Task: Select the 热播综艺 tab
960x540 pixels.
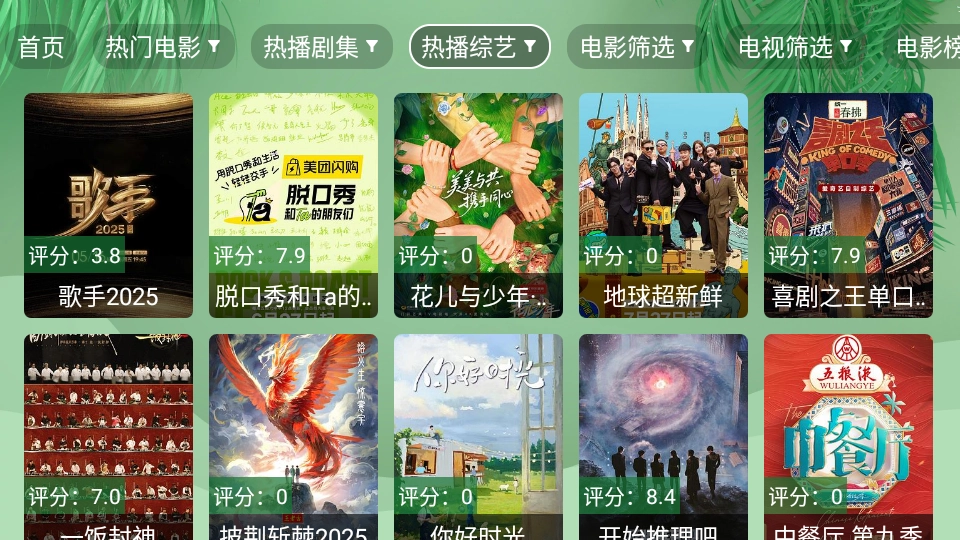Action: 479,47
